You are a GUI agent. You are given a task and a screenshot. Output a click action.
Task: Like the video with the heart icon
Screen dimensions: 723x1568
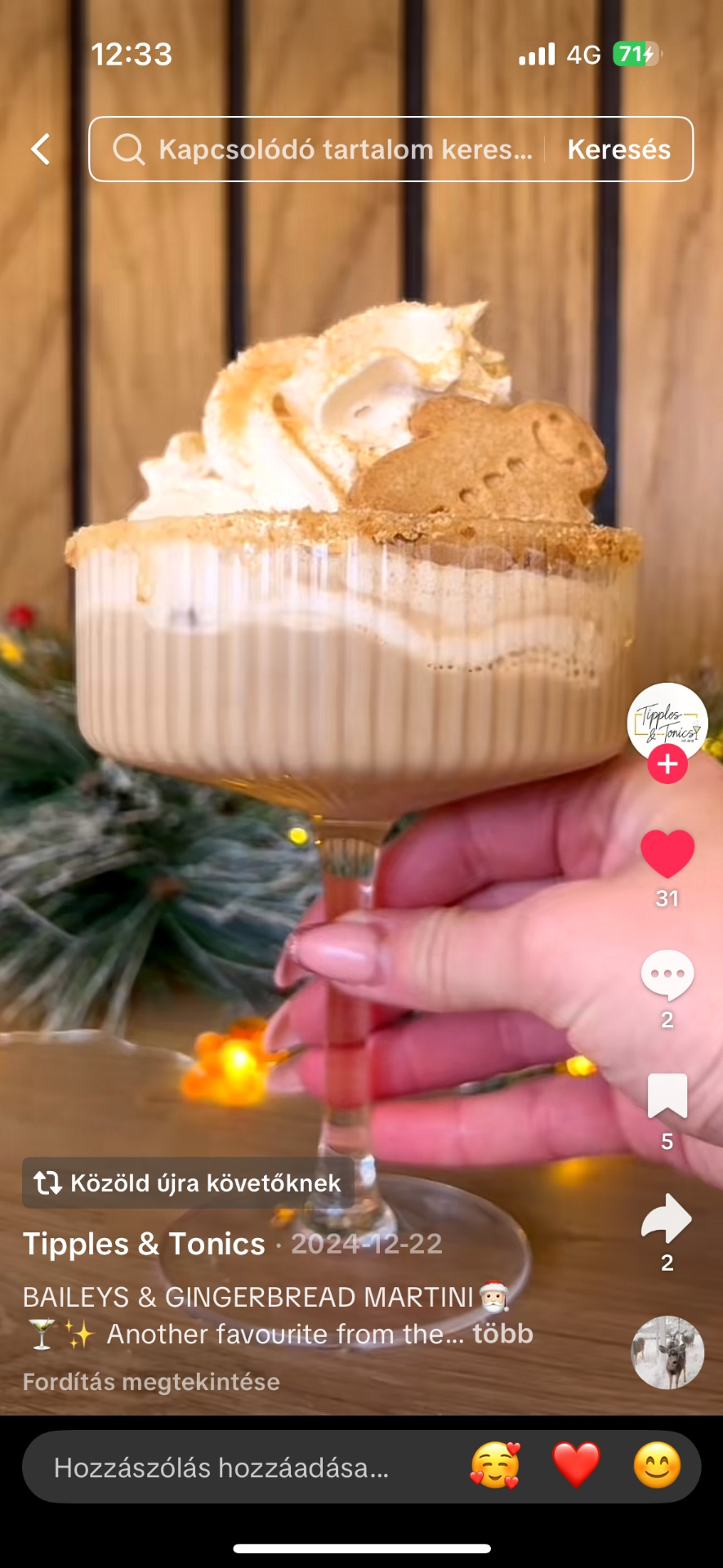pyautogui.click(x=667, y=854)
